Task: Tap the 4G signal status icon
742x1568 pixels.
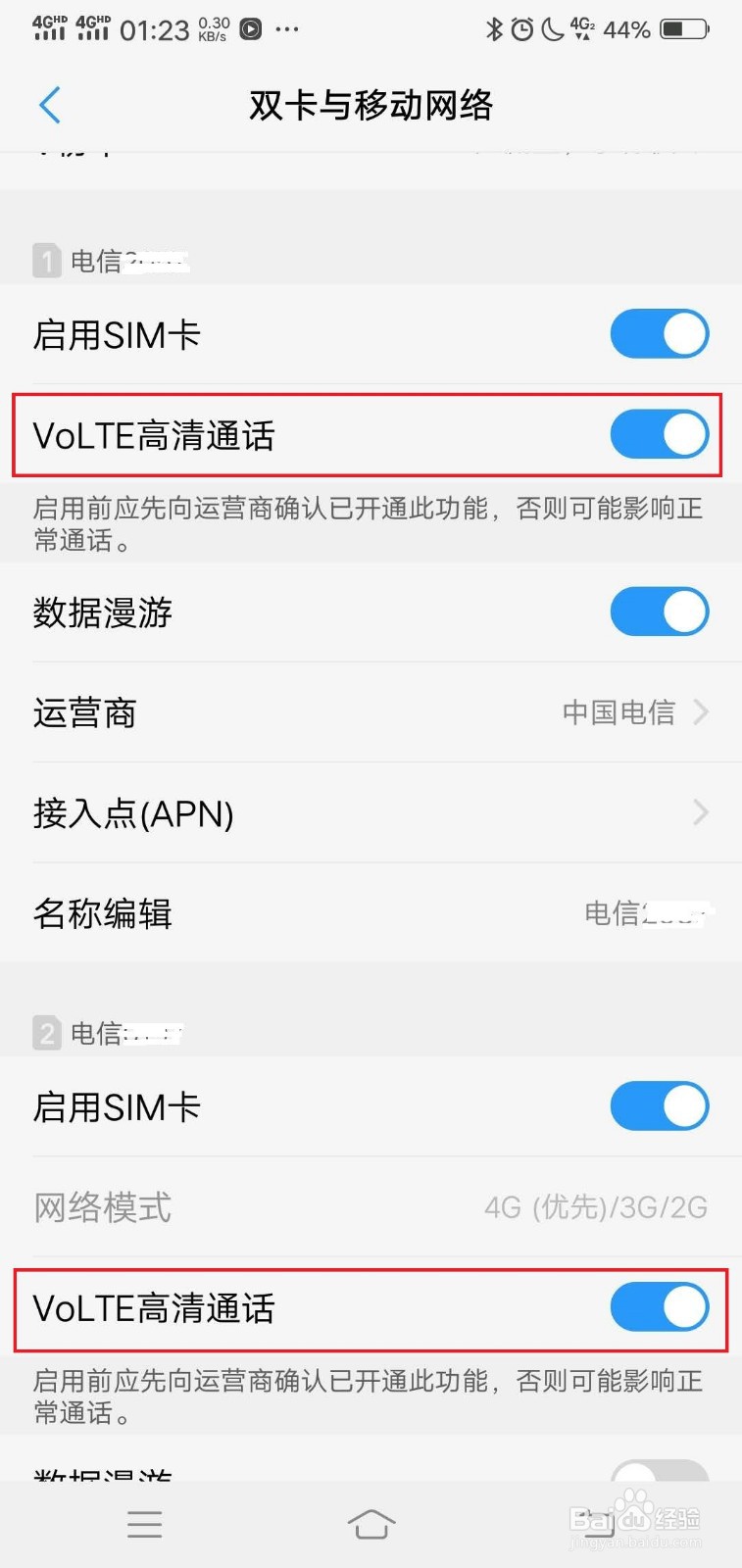Action: point(583,29)
